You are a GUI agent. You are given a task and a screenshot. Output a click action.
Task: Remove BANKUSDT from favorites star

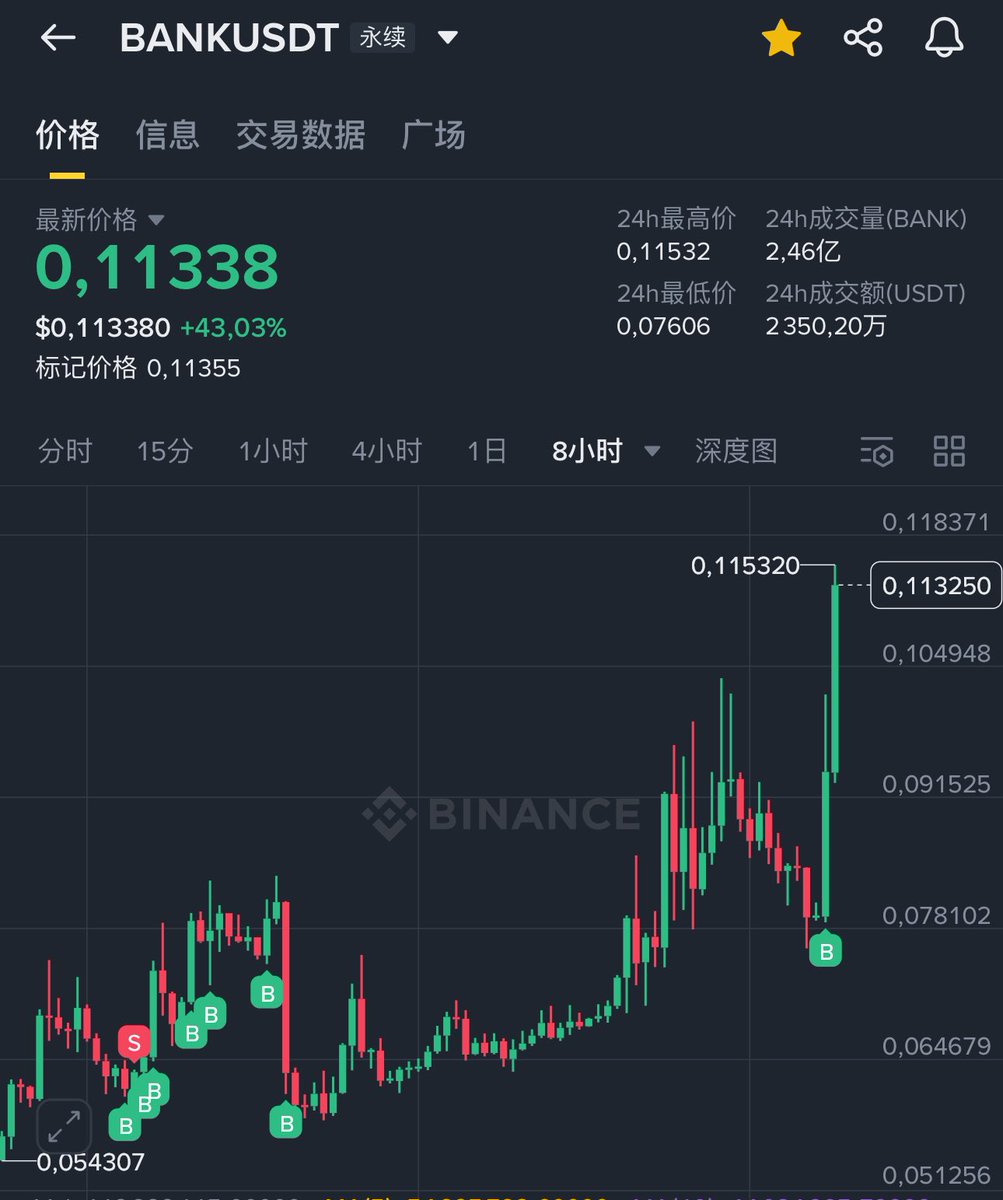pyautogui.click(x=781, y=38)
